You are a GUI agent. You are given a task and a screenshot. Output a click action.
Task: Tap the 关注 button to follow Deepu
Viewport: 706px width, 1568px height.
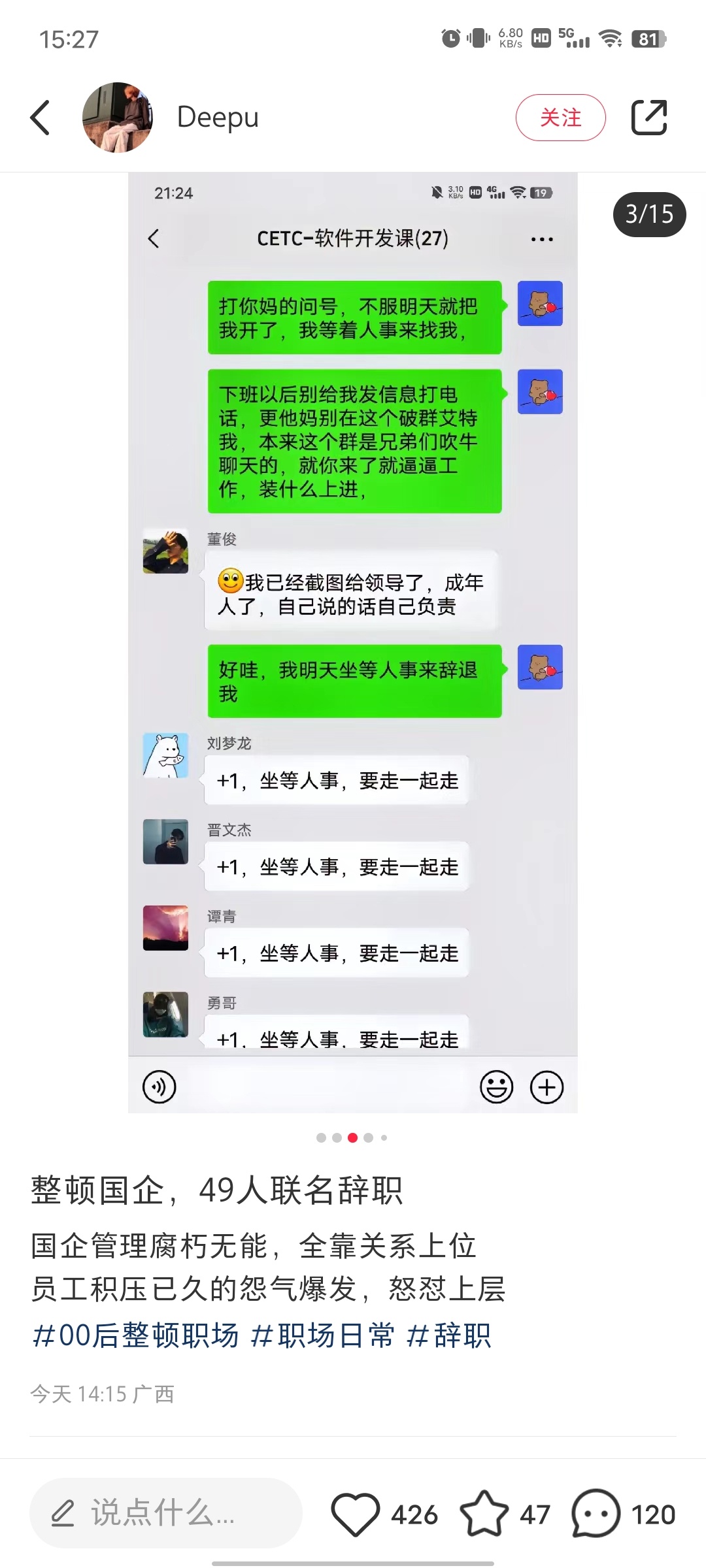pos(560,118)
